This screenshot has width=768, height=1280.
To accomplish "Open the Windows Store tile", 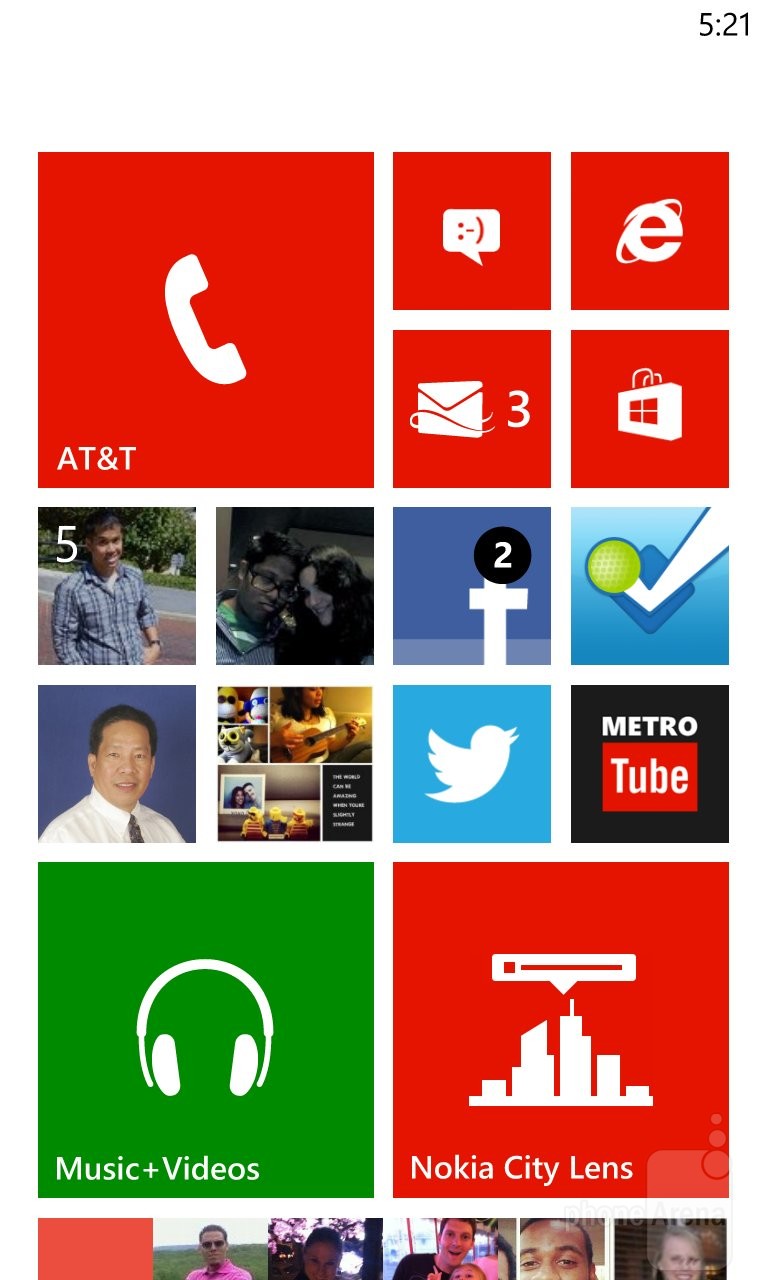I will [649, 409].
